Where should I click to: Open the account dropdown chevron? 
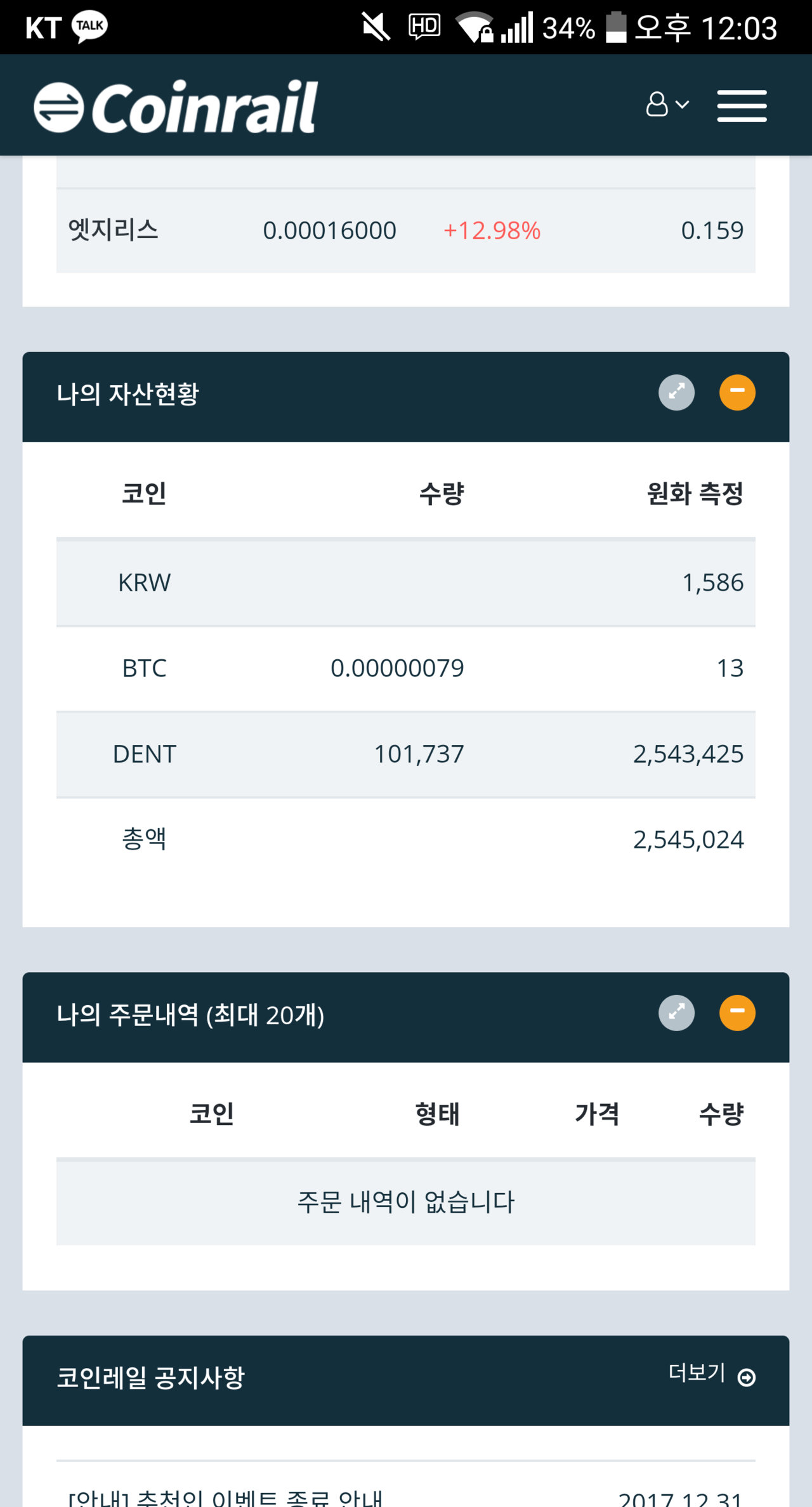coord(681,105)
